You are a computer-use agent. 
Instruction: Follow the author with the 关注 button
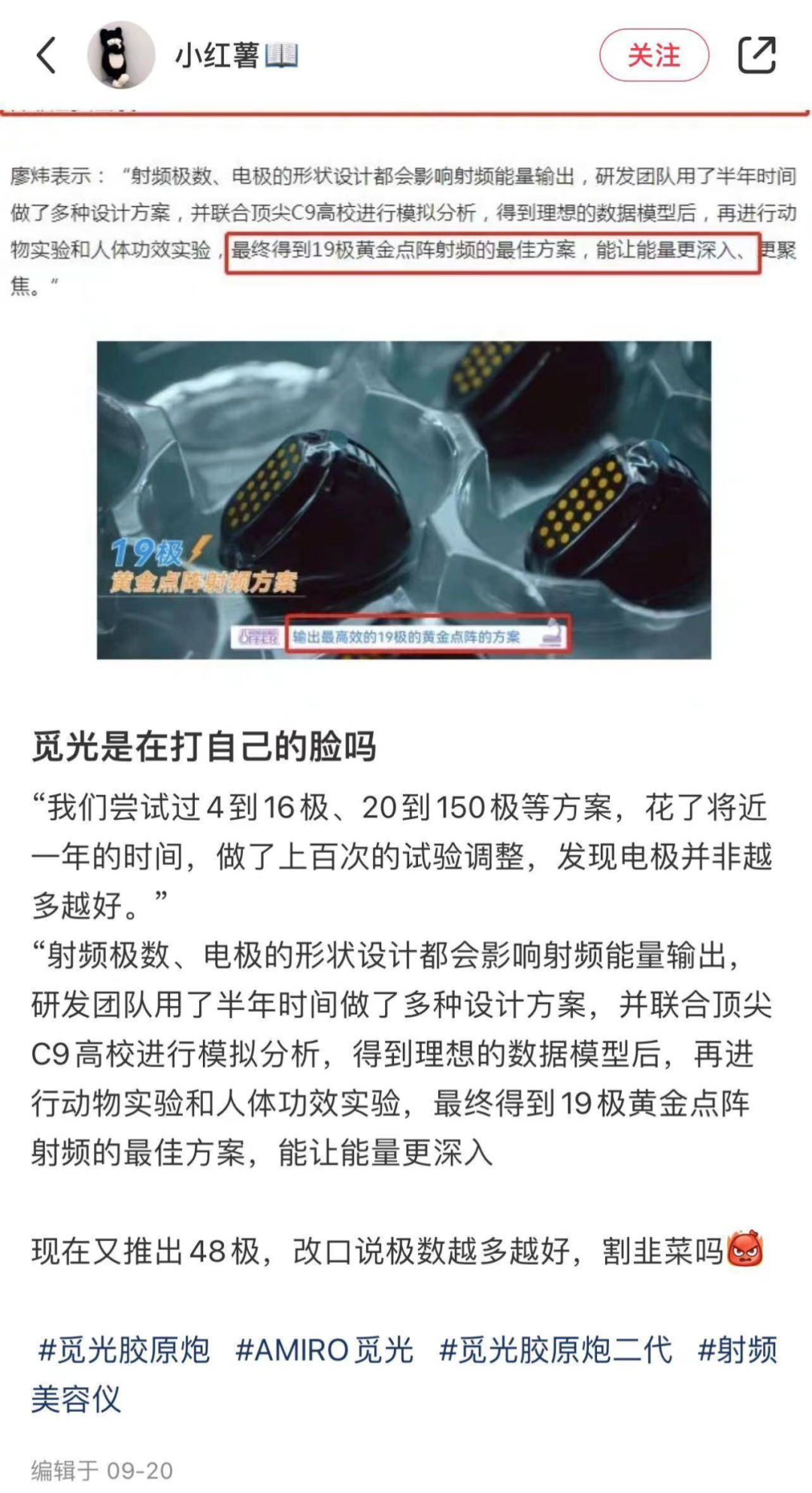click(x=653, y=56)
